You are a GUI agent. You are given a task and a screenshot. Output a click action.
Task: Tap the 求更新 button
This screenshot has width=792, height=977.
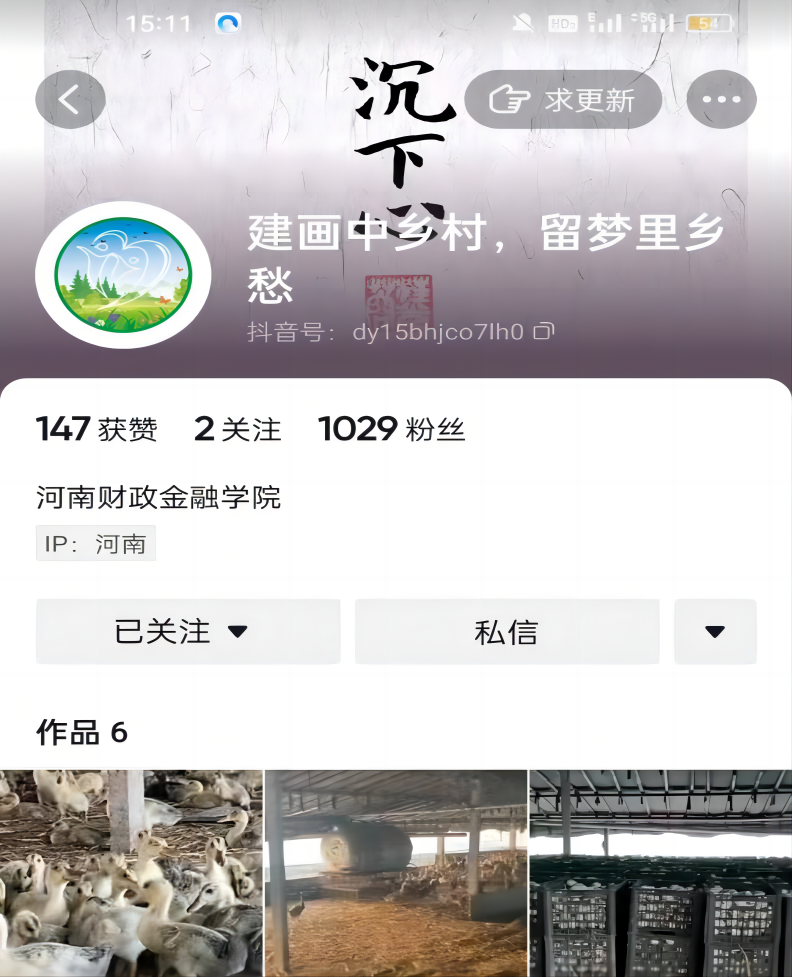tap(563, 100)
